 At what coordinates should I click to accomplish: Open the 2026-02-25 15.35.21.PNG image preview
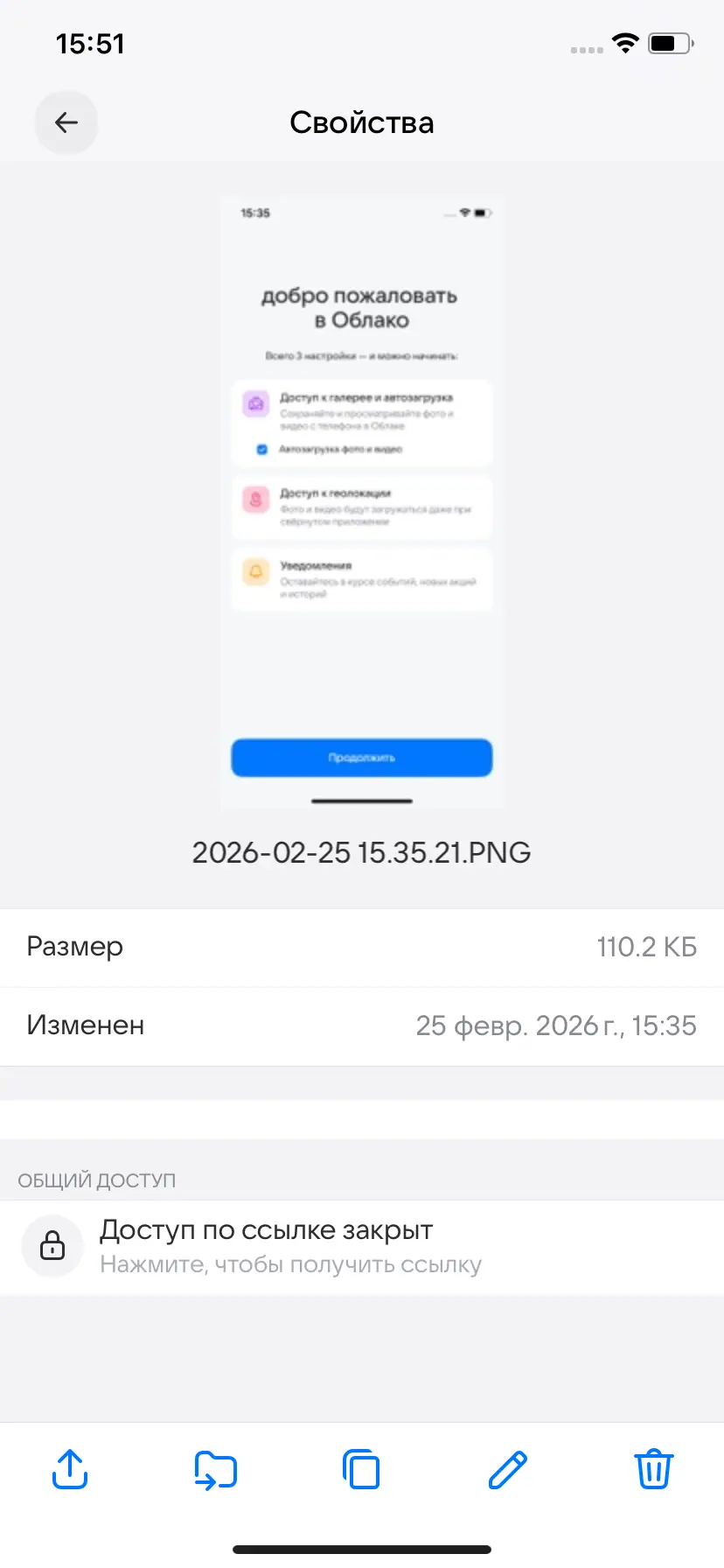pyautogui.click(x=361, y=502)
